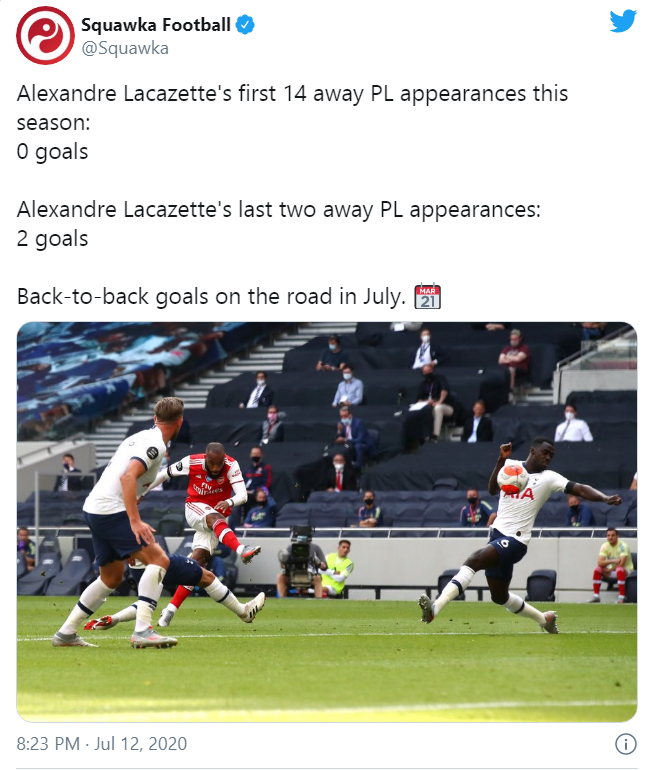The image size is (652, 770).
Task: Open the attached match photo
Action: pyautogui.click(x=326, y=521)
